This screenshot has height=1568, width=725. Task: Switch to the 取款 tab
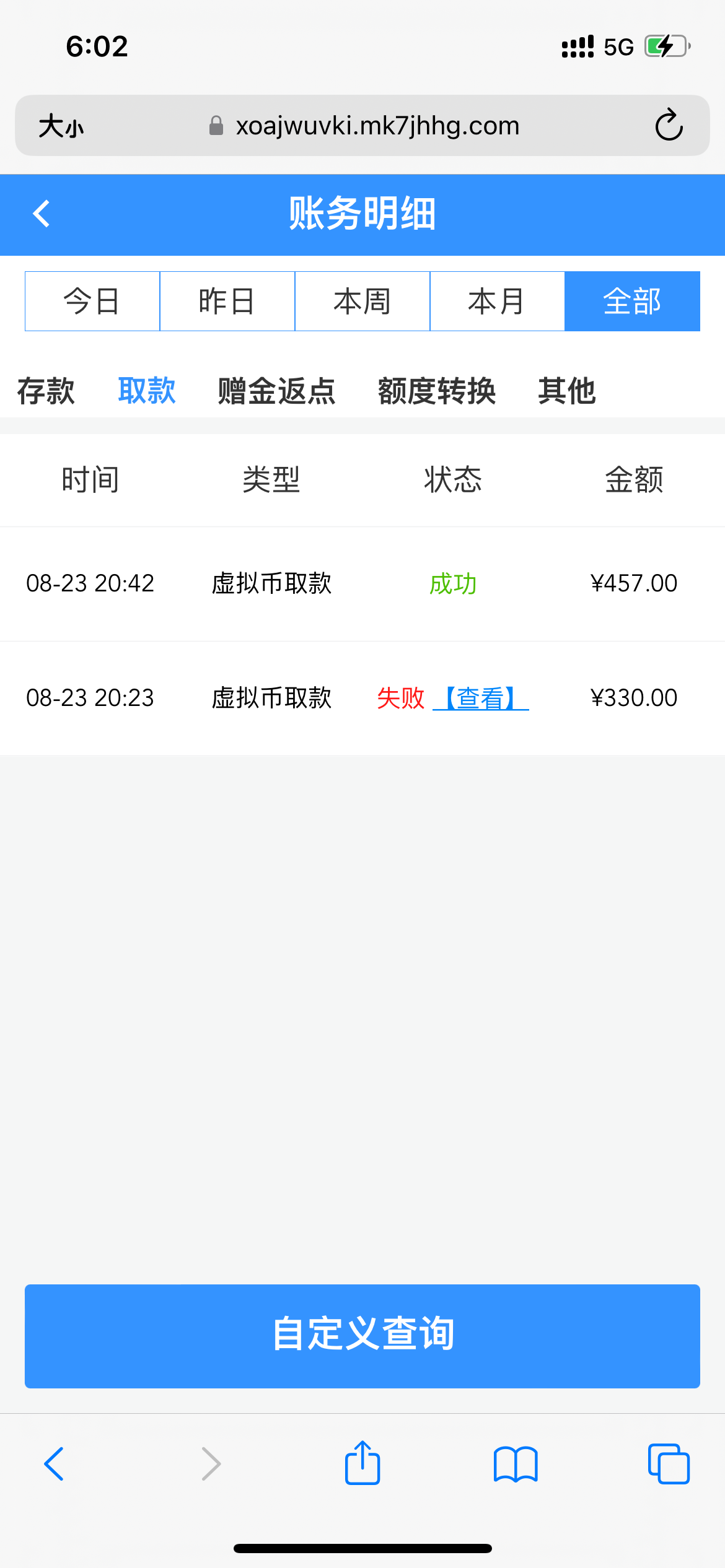tap(147, 391)
